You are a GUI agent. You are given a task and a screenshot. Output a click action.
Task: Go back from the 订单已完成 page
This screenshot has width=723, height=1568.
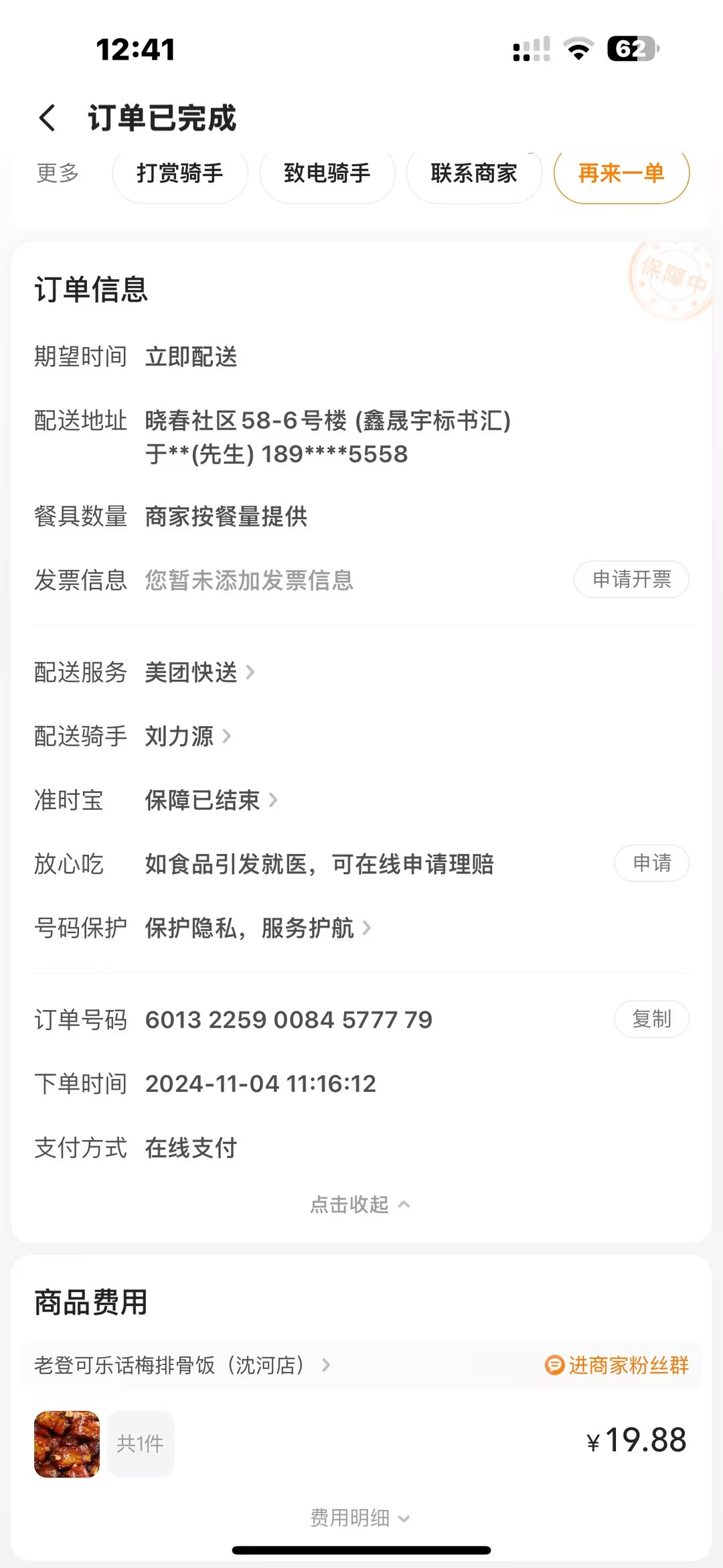(47, 119)
